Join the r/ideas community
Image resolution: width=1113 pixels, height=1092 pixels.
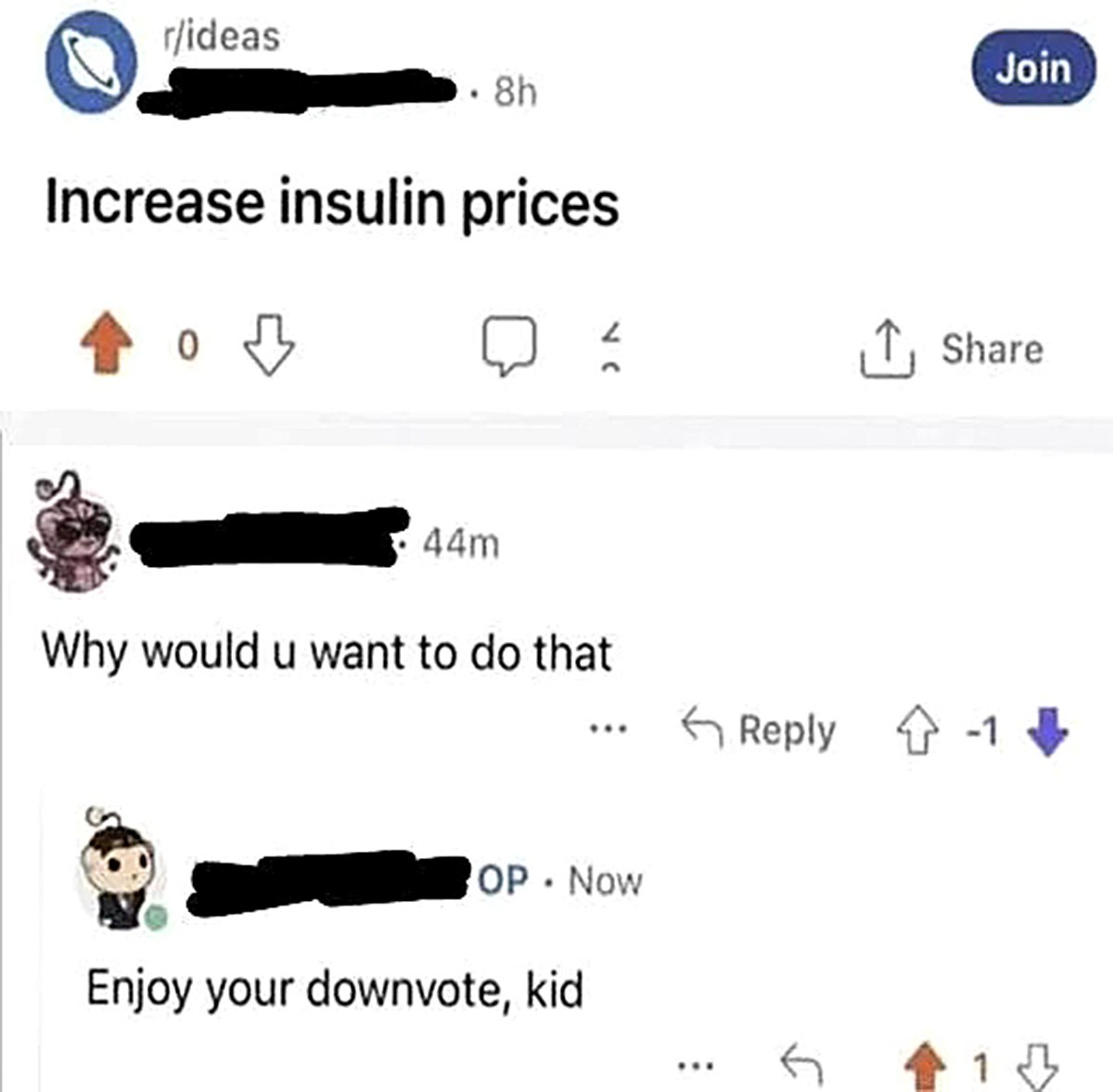[1033, 68]
